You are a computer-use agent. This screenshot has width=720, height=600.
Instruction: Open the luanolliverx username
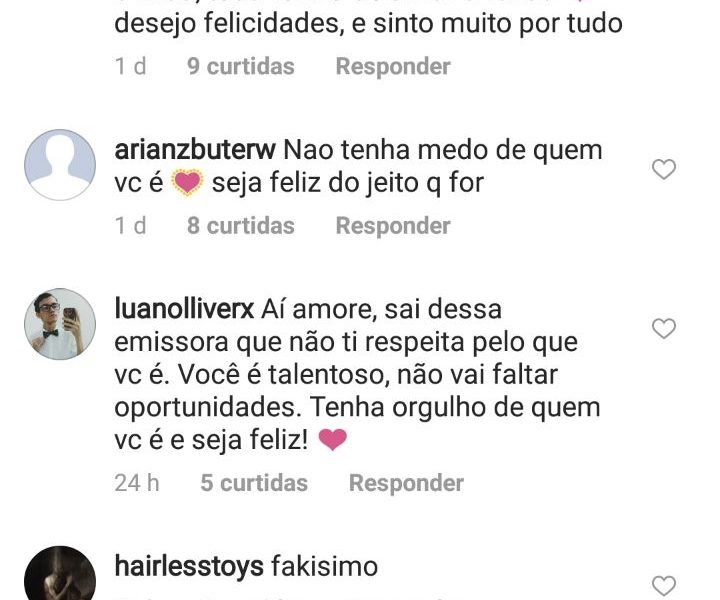(x=188, y=308)
